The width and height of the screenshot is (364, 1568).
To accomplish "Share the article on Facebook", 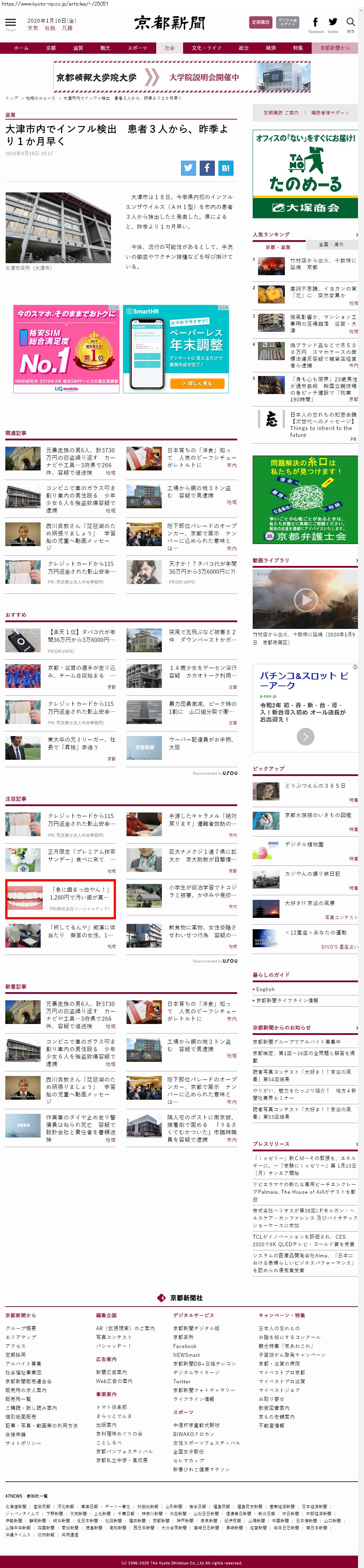I will click(x=207, y=168).
